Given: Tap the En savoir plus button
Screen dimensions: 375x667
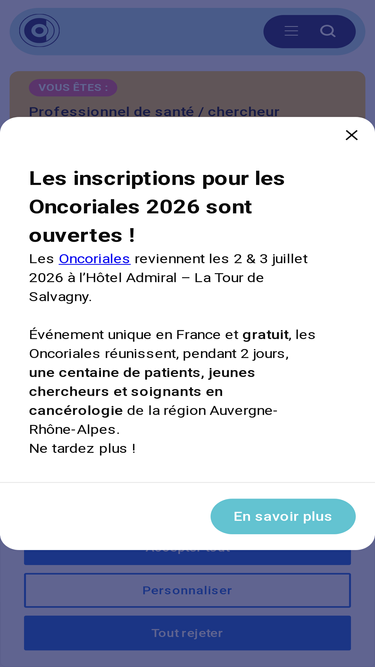Looking at the screenshot, I should [x=283, y=516].
